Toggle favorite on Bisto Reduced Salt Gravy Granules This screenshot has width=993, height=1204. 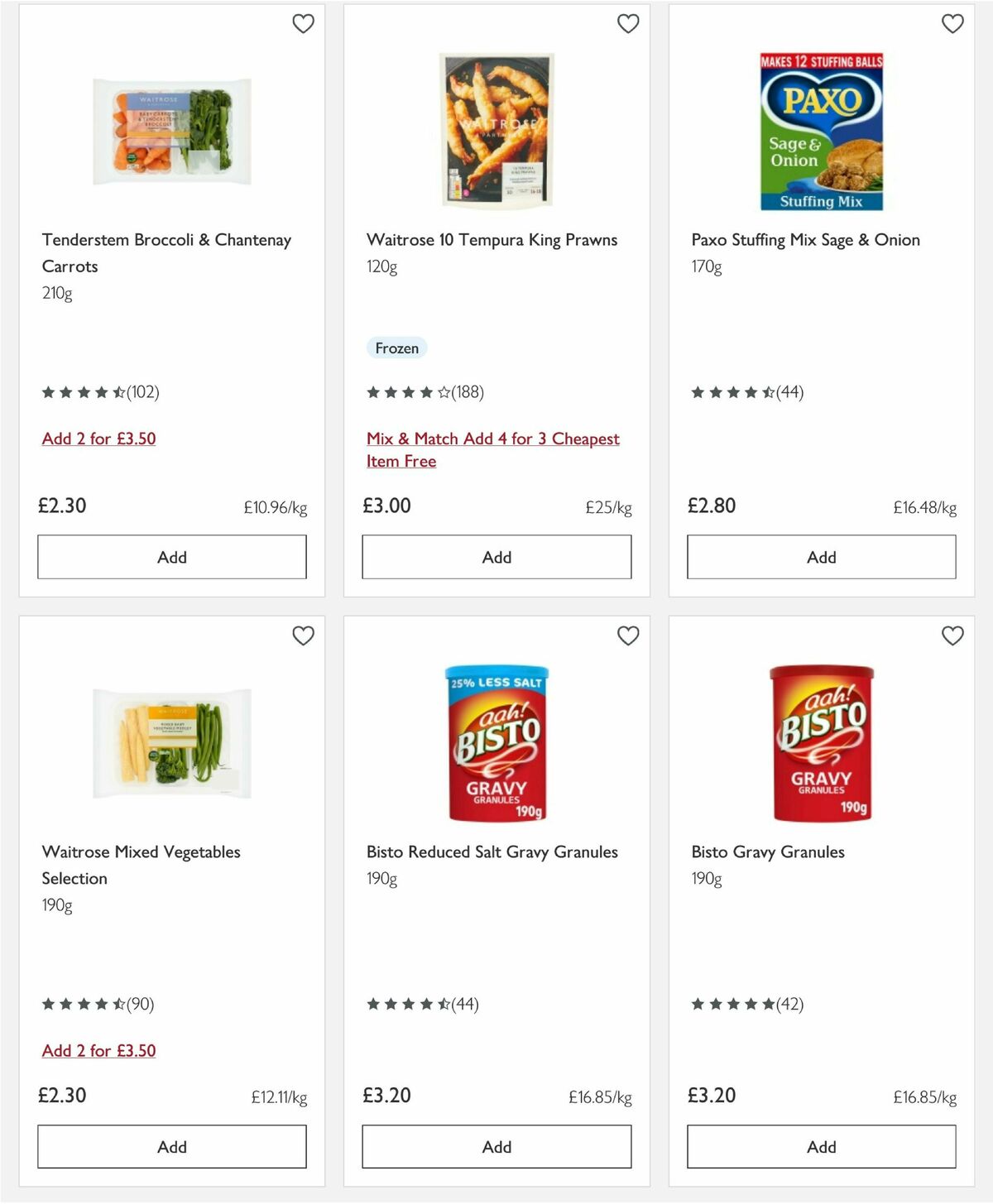628,636
